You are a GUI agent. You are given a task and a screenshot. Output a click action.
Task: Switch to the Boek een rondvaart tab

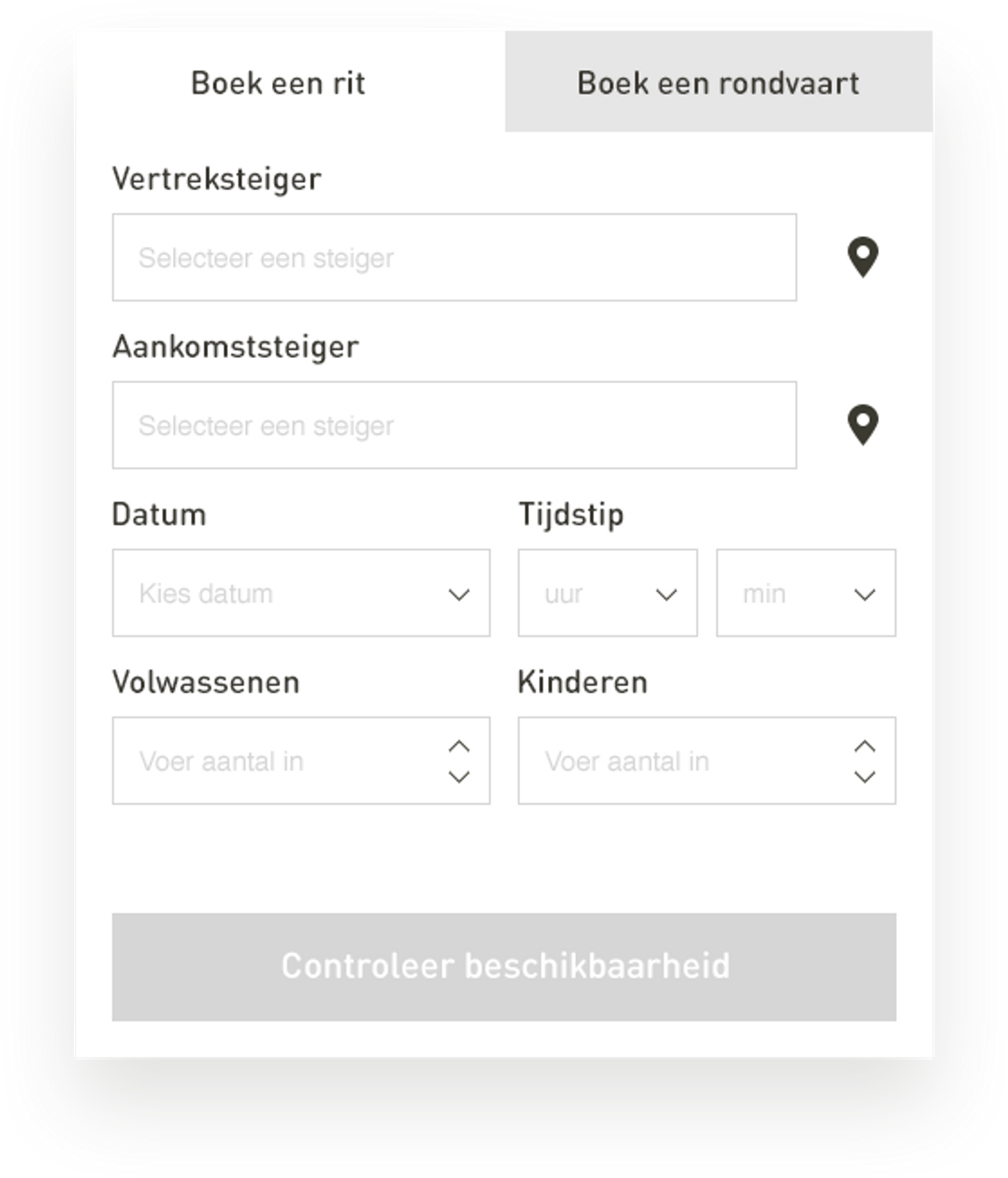coord(718,83)
